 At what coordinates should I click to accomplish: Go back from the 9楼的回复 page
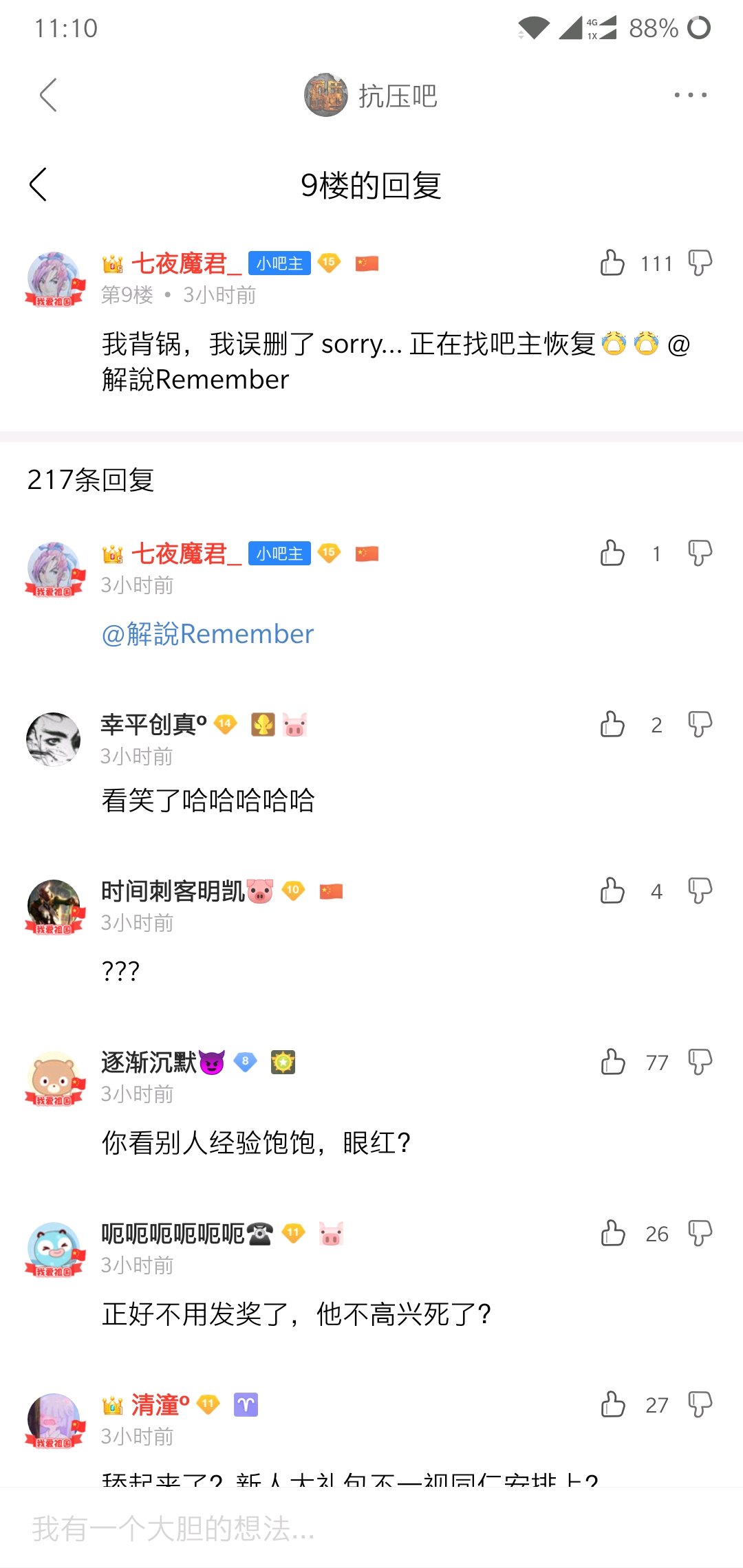(x=39, y=184)
